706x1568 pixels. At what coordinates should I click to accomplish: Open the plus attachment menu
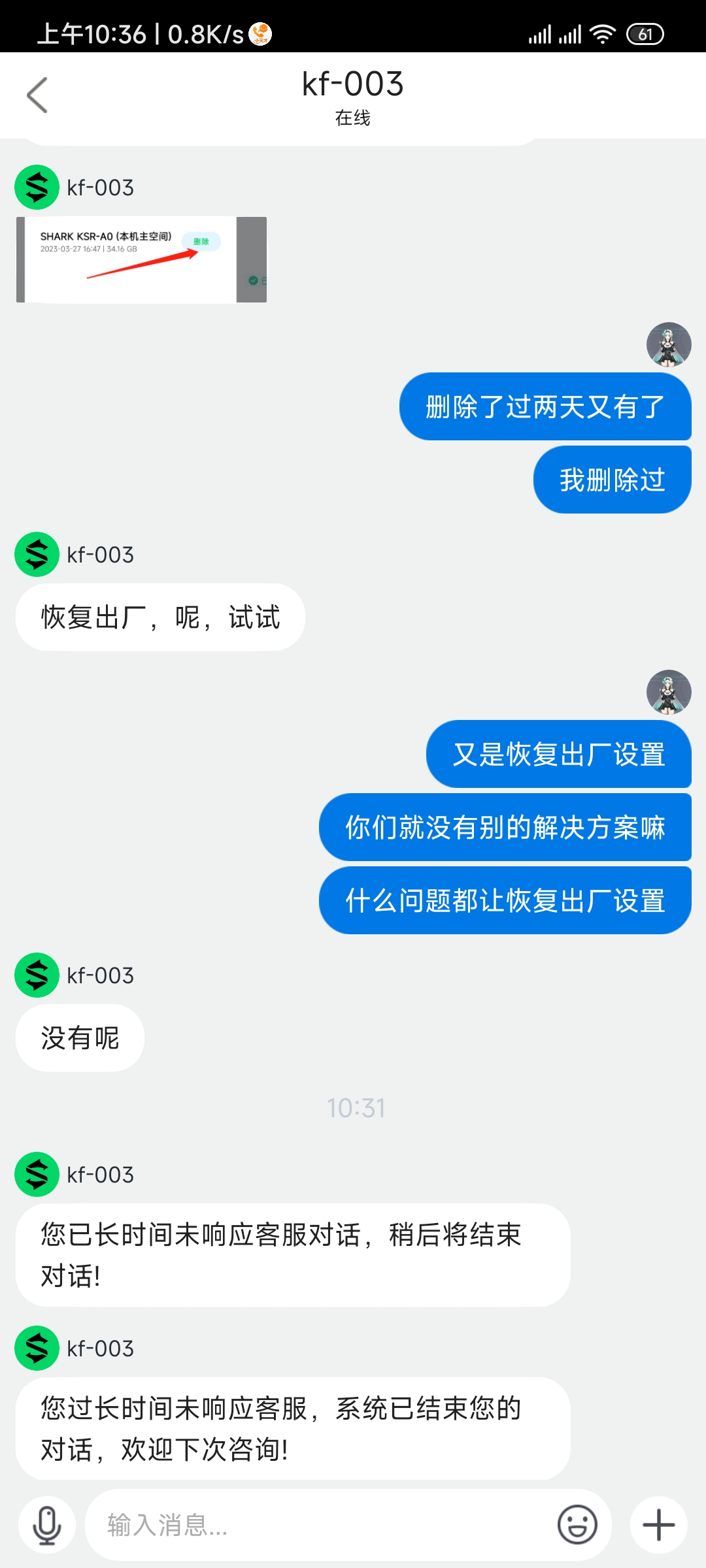click(x=659, y=1526)
